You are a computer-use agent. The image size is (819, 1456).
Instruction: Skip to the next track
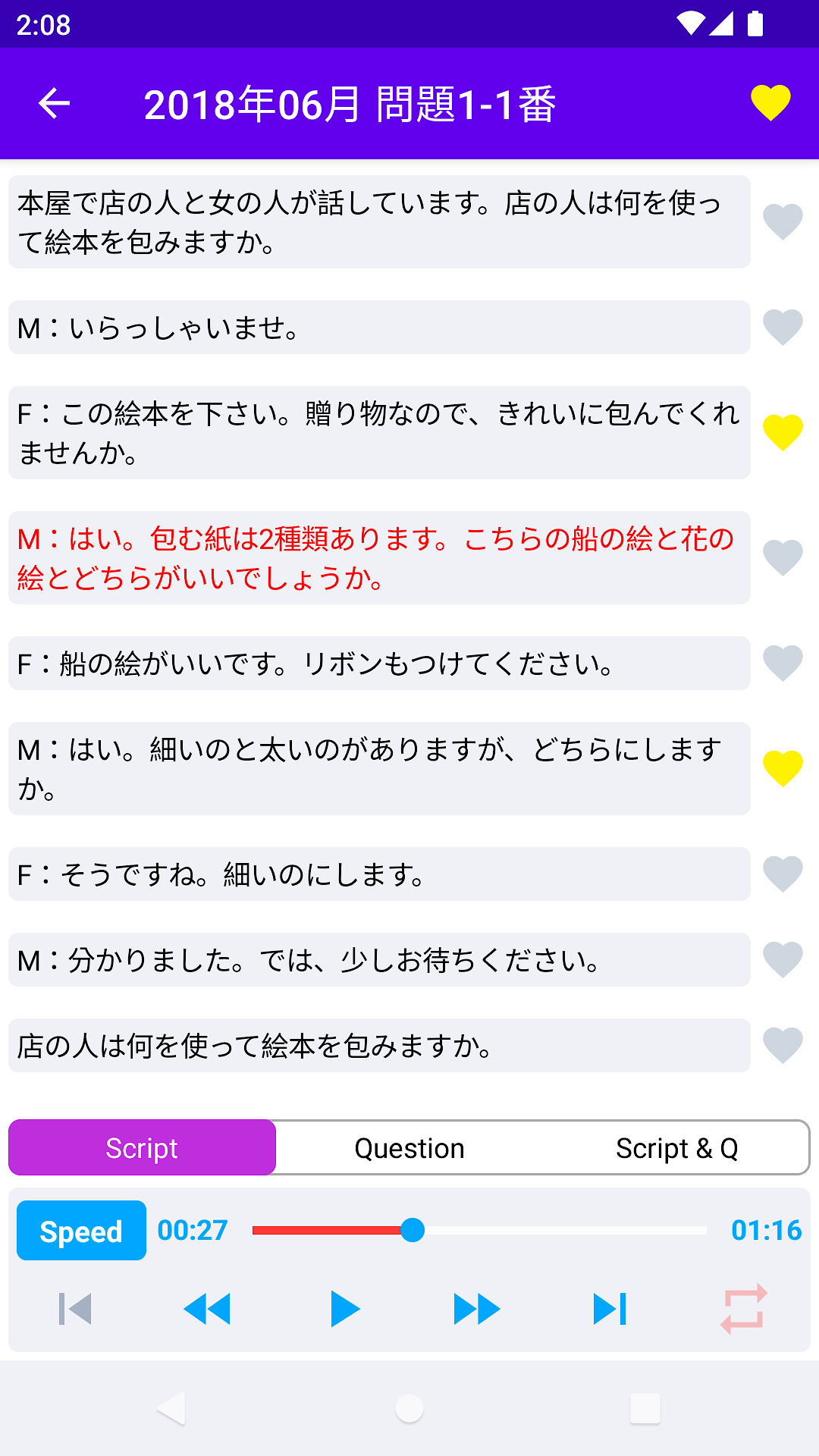click(x=610, y=1309)
